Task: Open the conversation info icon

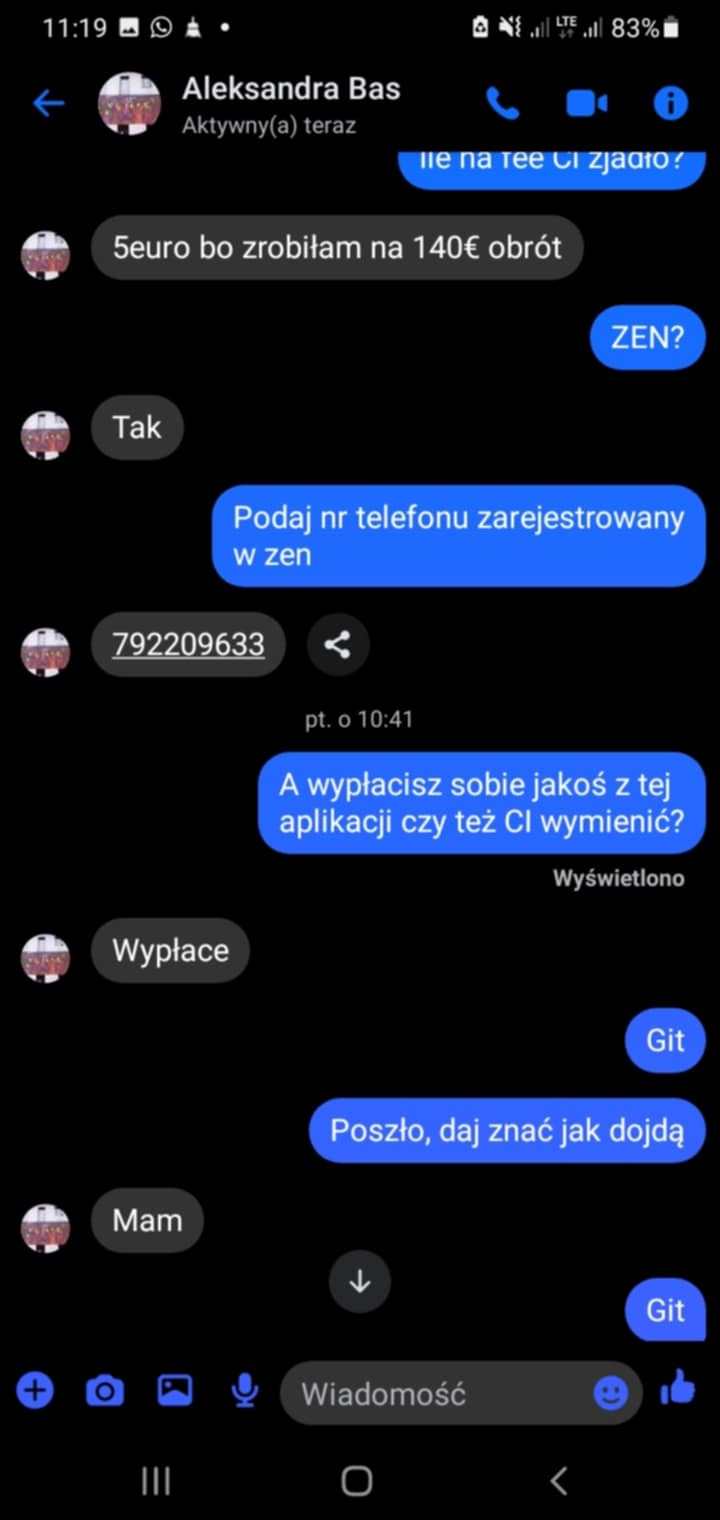Action: point(670,103)
